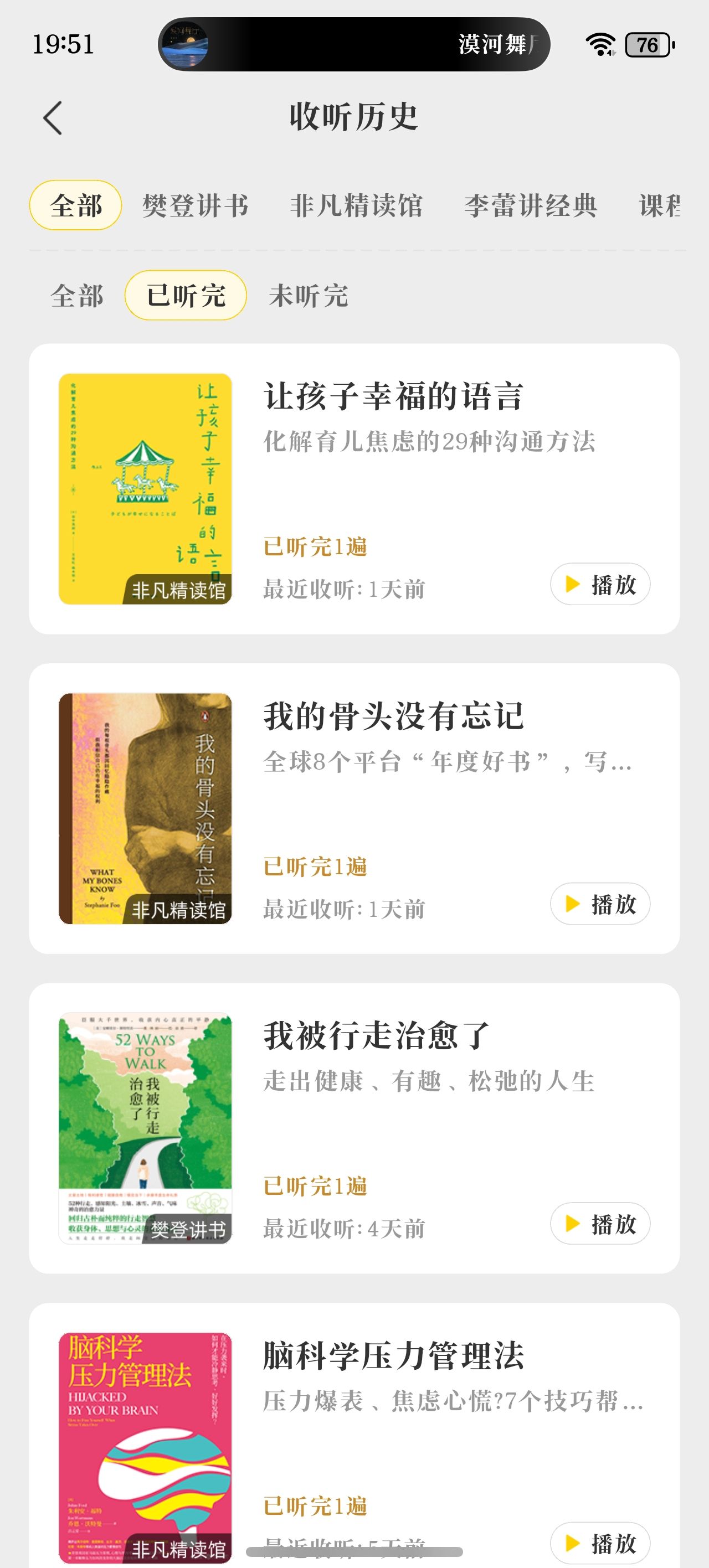Screen dimensions: 709x1568
Task: Play 让孩子幸福的语言
Action: (x=600, y=584)
